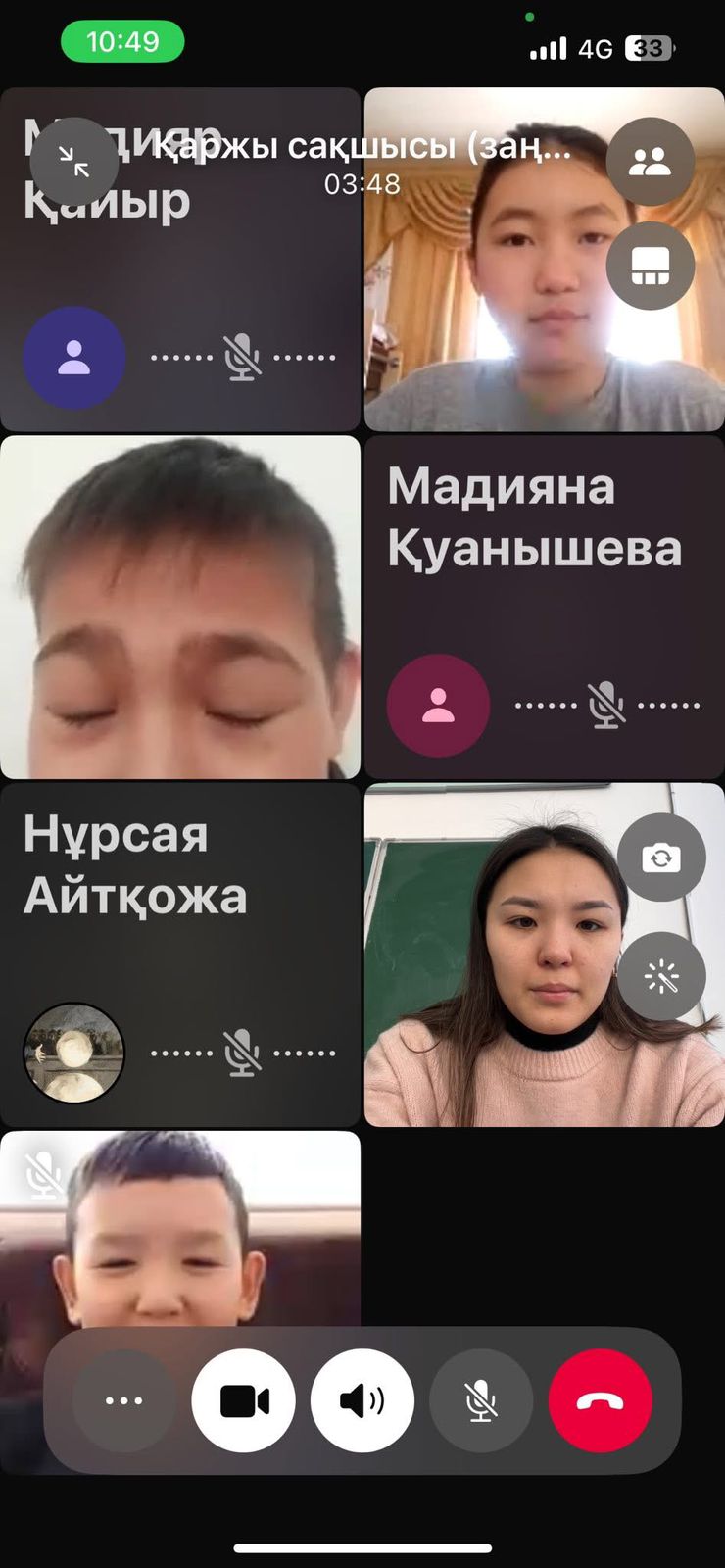Turn off the video camera
725x1568 pixels.
pyautogui.click(x=244, y=1400)
